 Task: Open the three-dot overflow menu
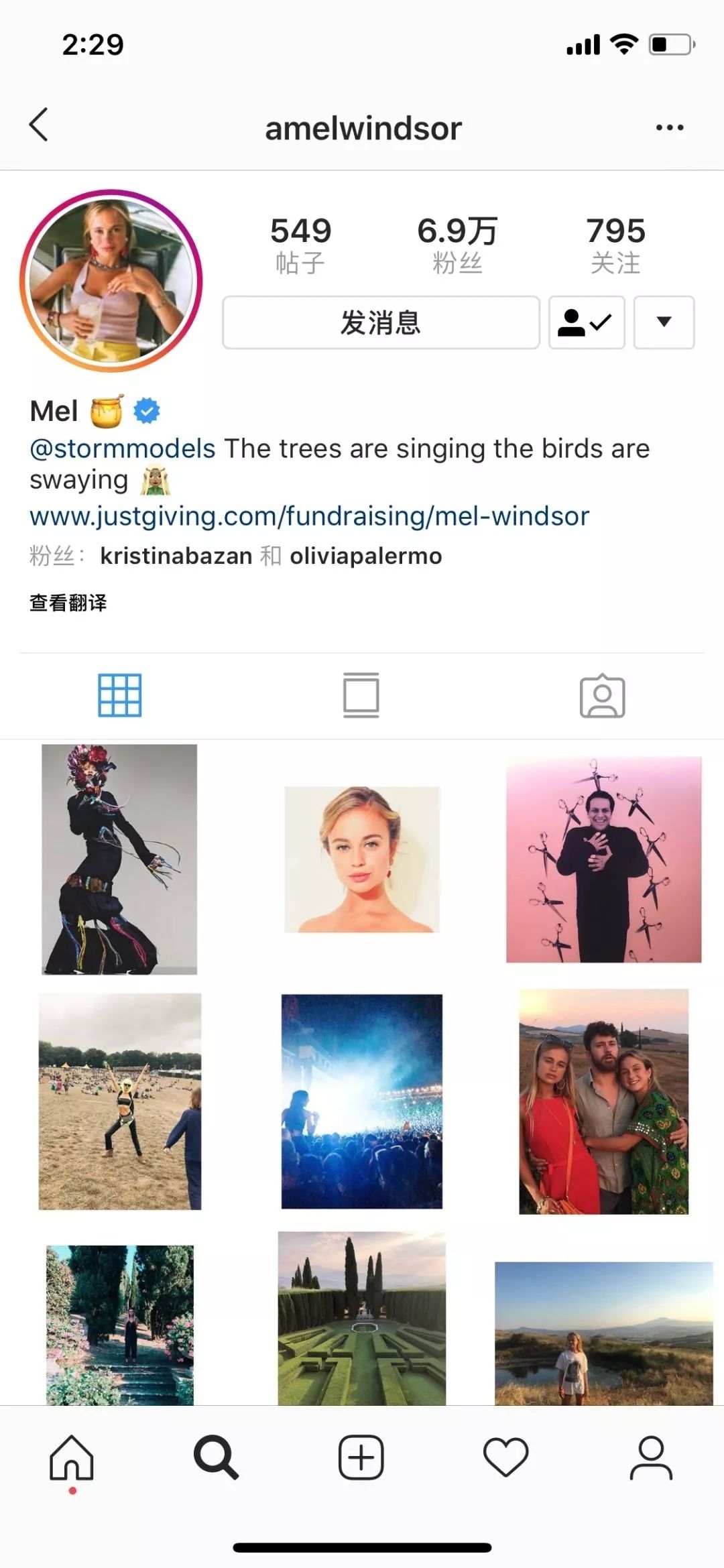(669, 127)
